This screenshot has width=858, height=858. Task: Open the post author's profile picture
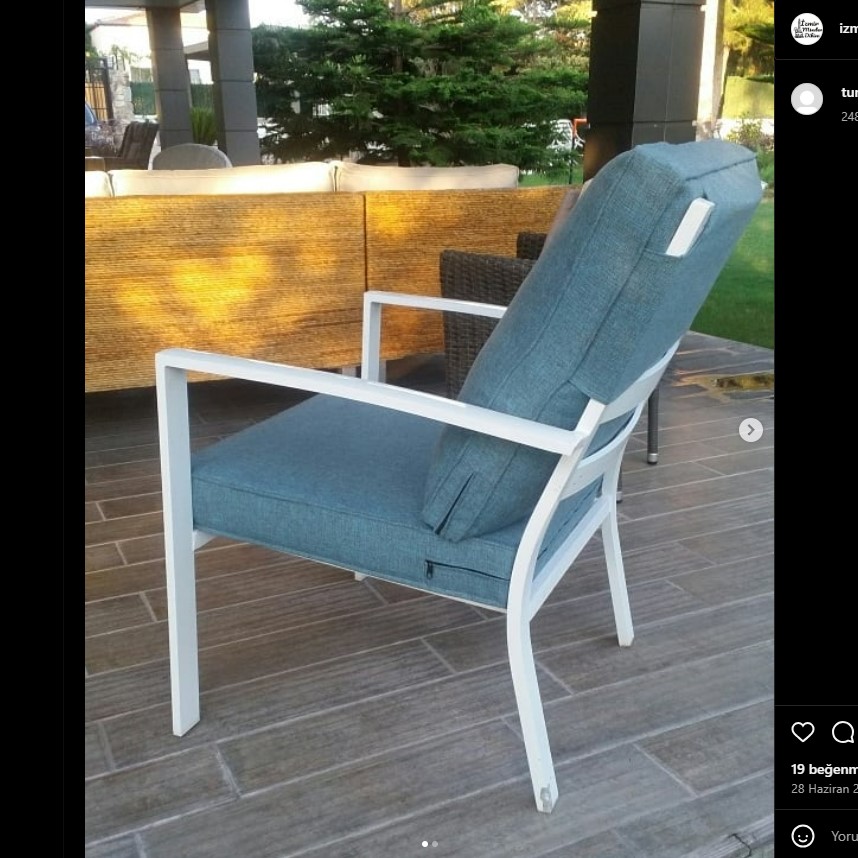click(x=807, y=29)
